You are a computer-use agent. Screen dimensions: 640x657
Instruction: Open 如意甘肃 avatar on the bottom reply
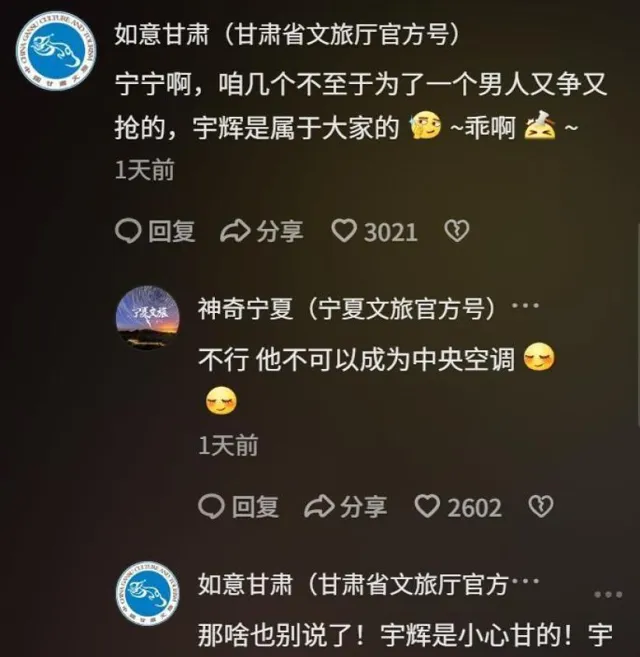pyautogui.click(x=147, y=593)
